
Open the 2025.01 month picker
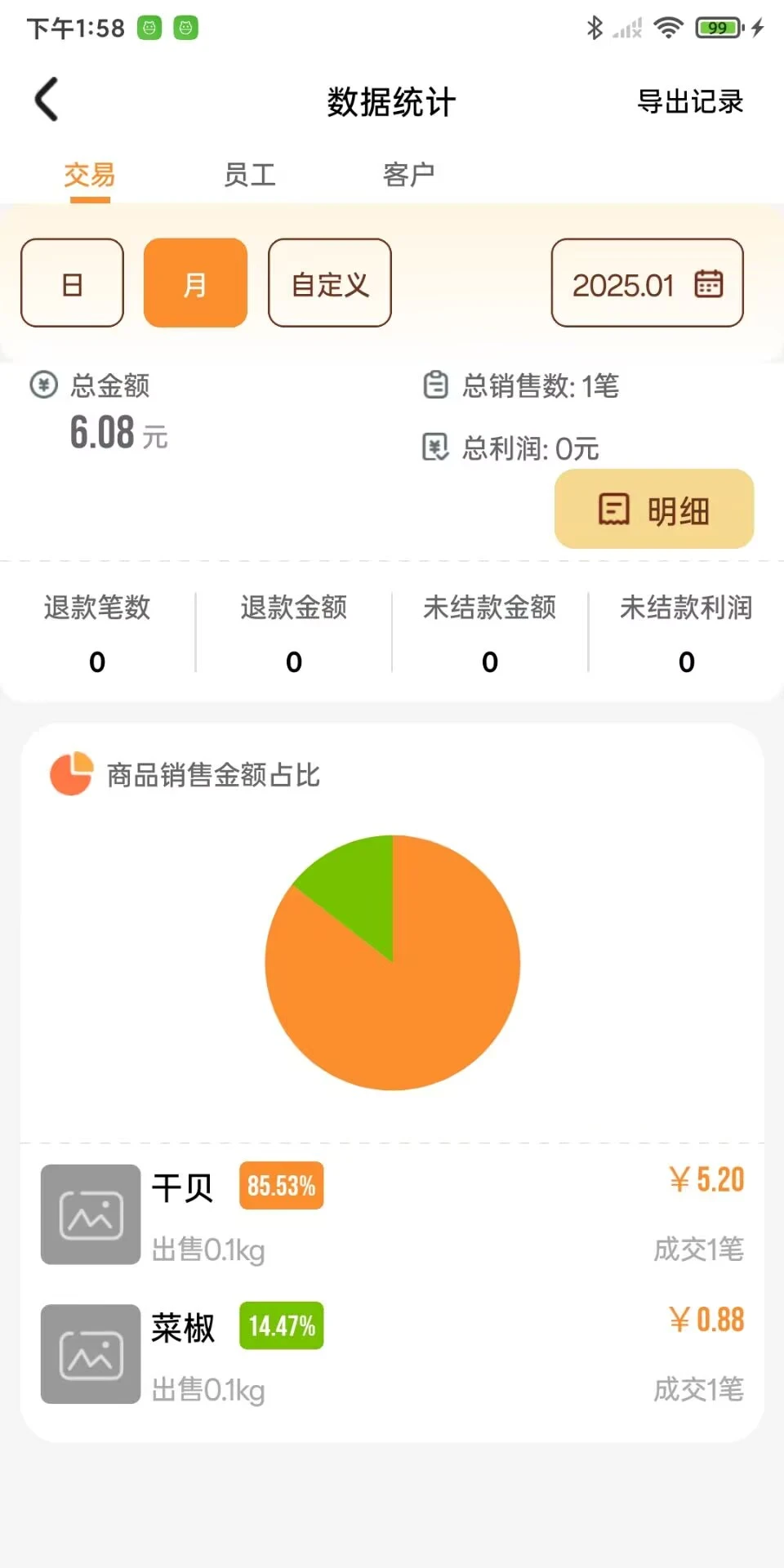click(647, 283)
